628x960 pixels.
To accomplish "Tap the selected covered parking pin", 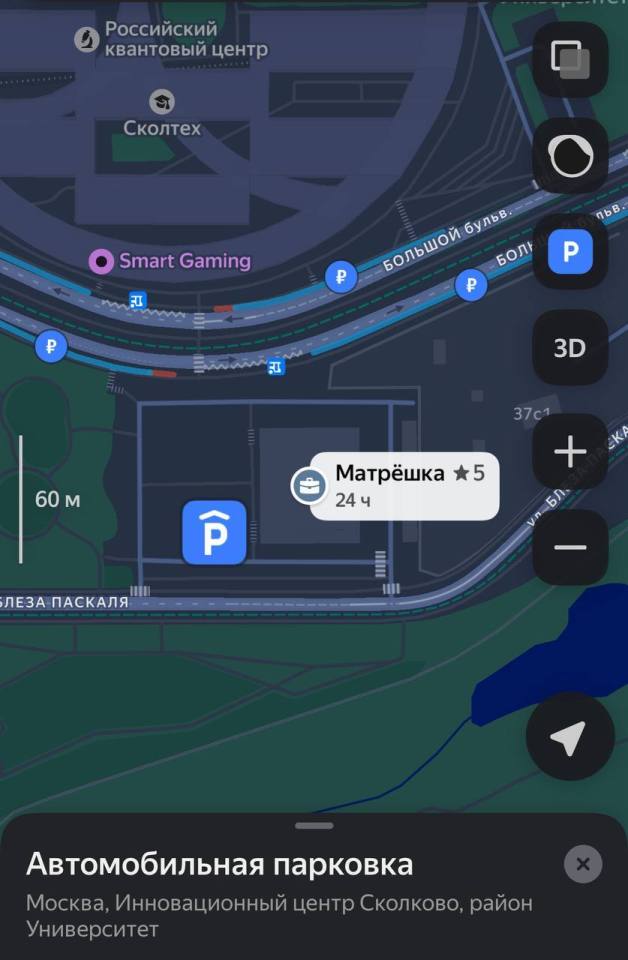I will pos(214,533).
